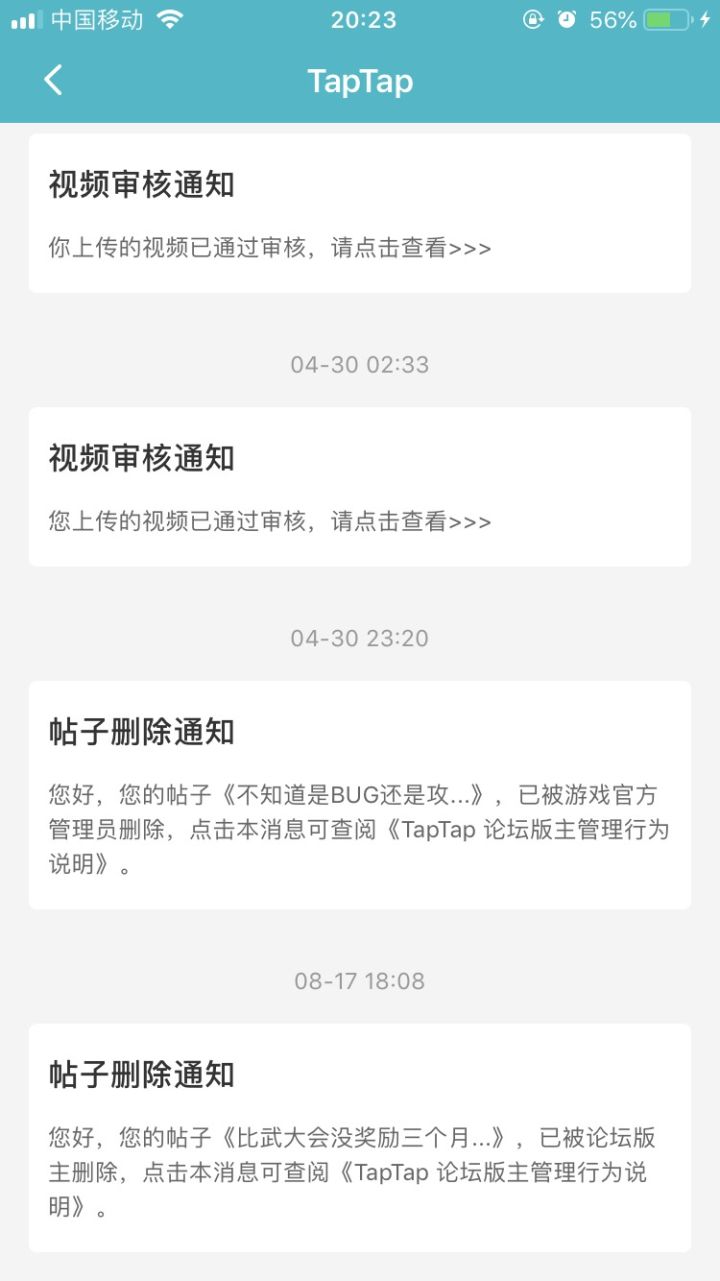720x1281 pixels.
Task: Go back from the TapTap notifications page
Action: click(54, 81)
